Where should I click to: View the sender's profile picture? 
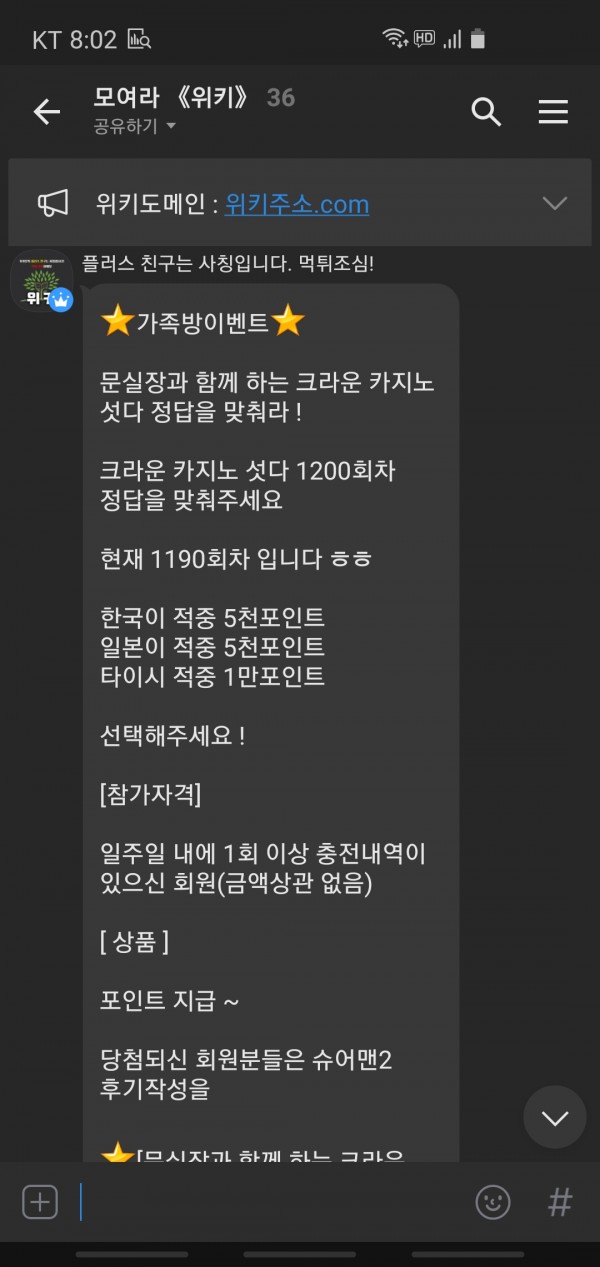coord(41,284)
